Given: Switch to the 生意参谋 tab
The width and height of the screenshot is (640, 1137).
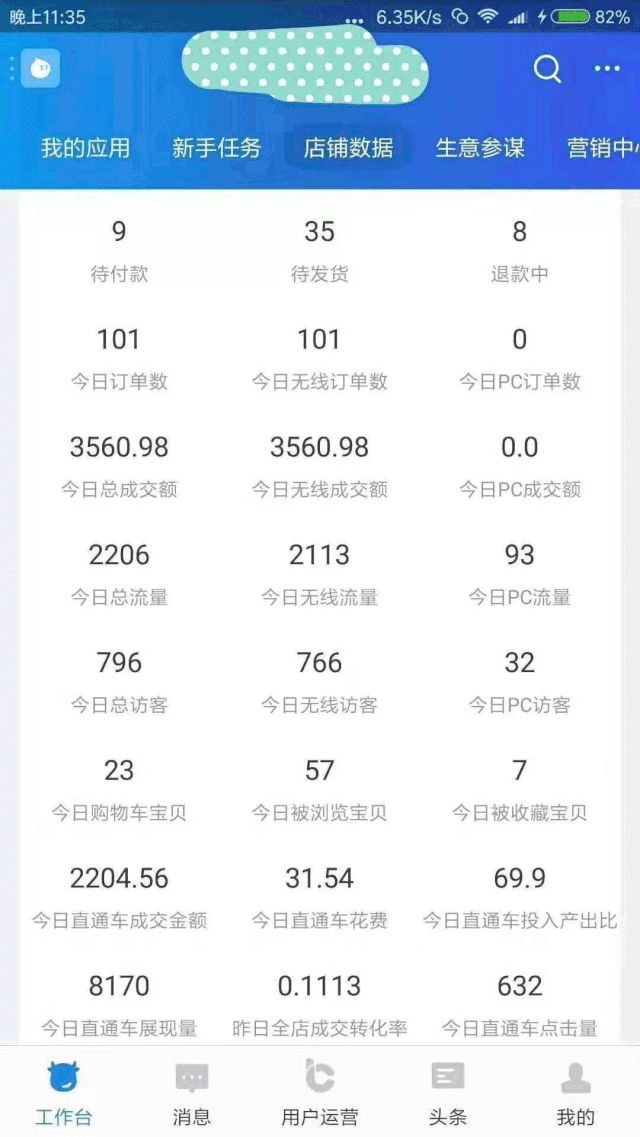Looking at the screenshot, I should pos(480,148).
